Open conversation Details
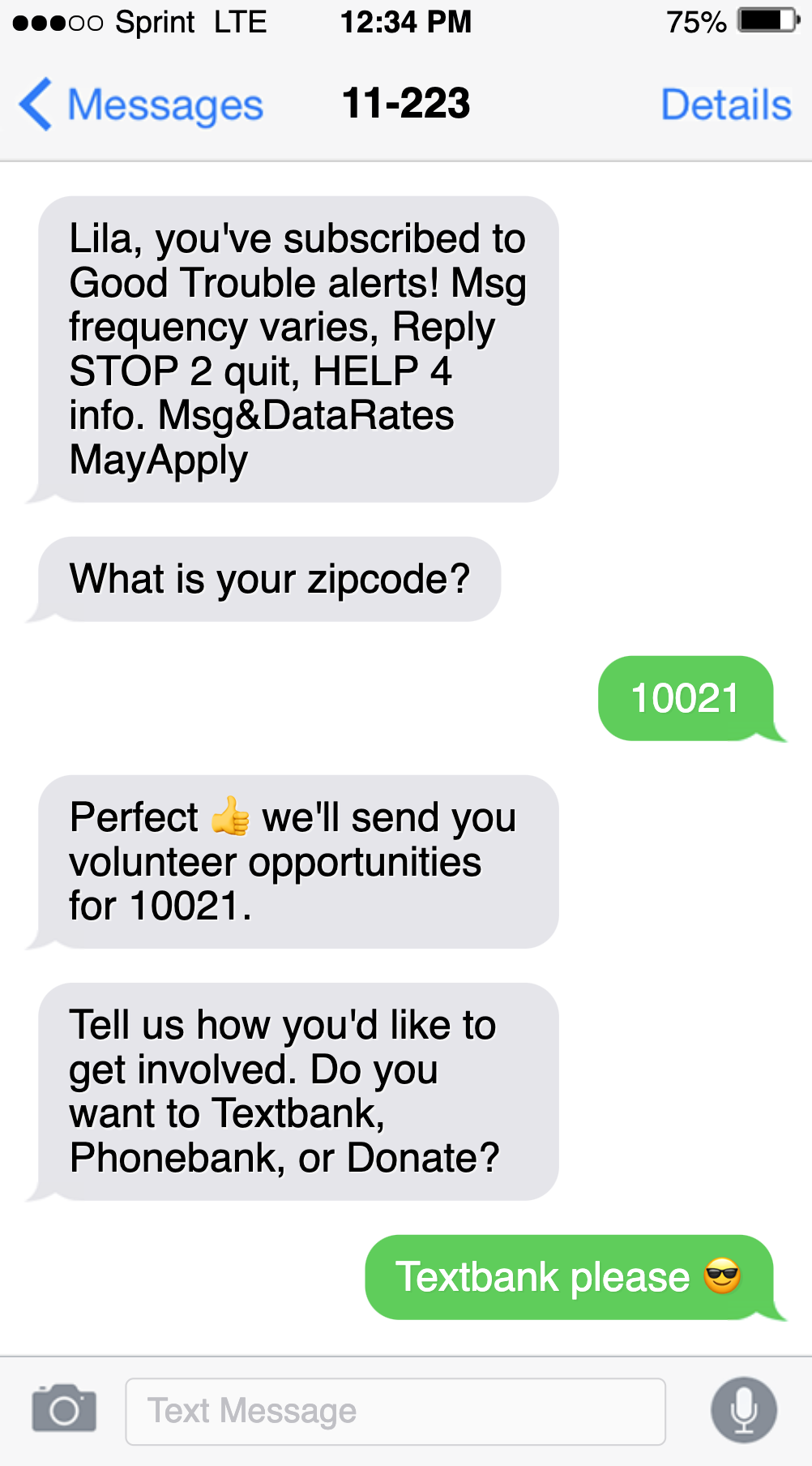The width and height of the screenshot is (812, 1466). (725, 105)
